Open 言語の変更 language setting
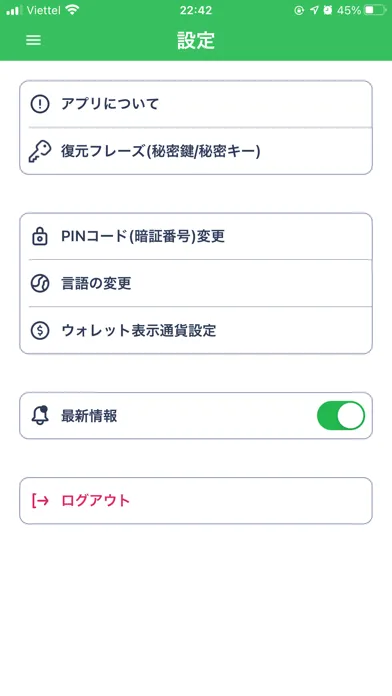This screenshot has width=392, height=696. [x=196, y=283]
